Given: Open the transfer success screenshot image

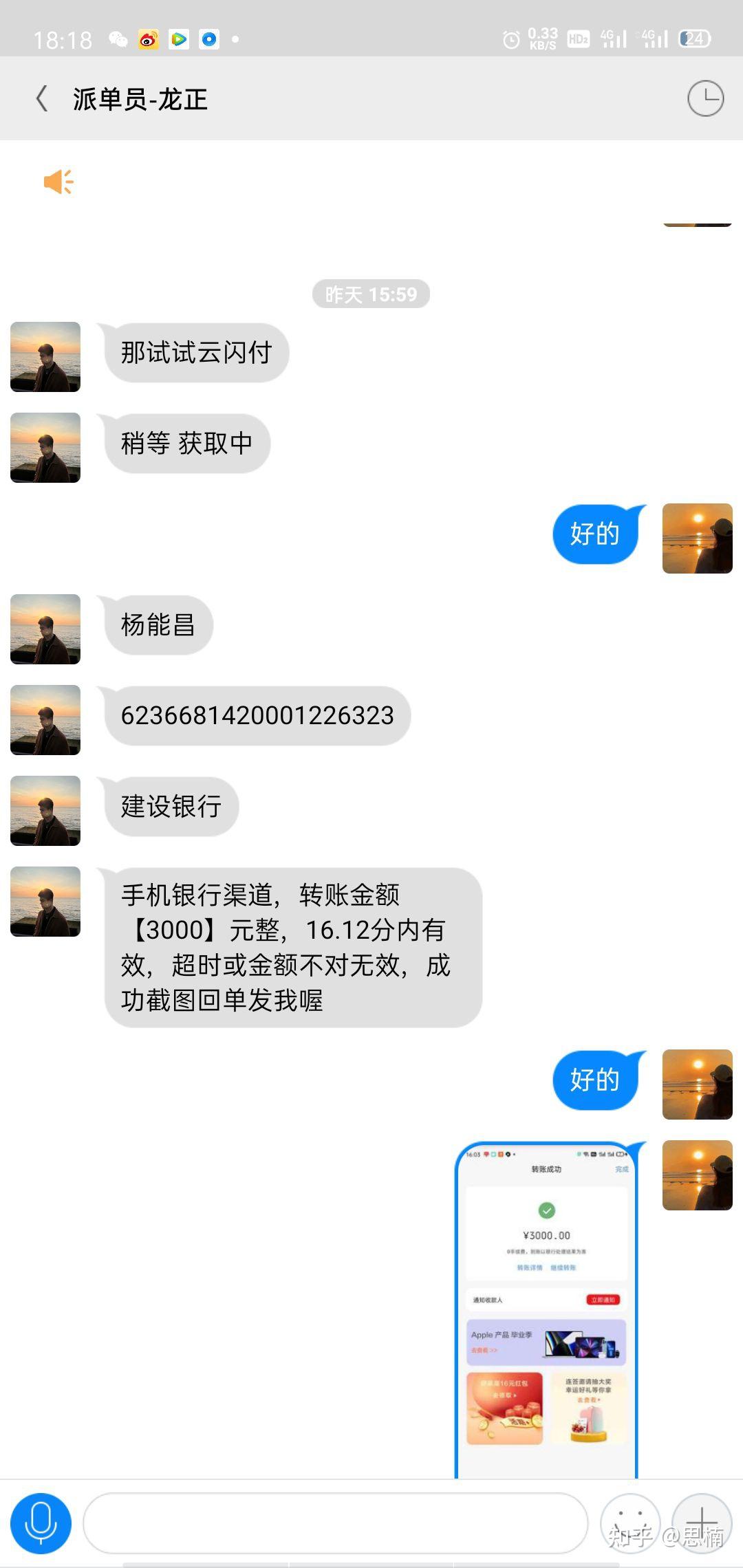Looking at the screenshot, I should coord(546,1307).
